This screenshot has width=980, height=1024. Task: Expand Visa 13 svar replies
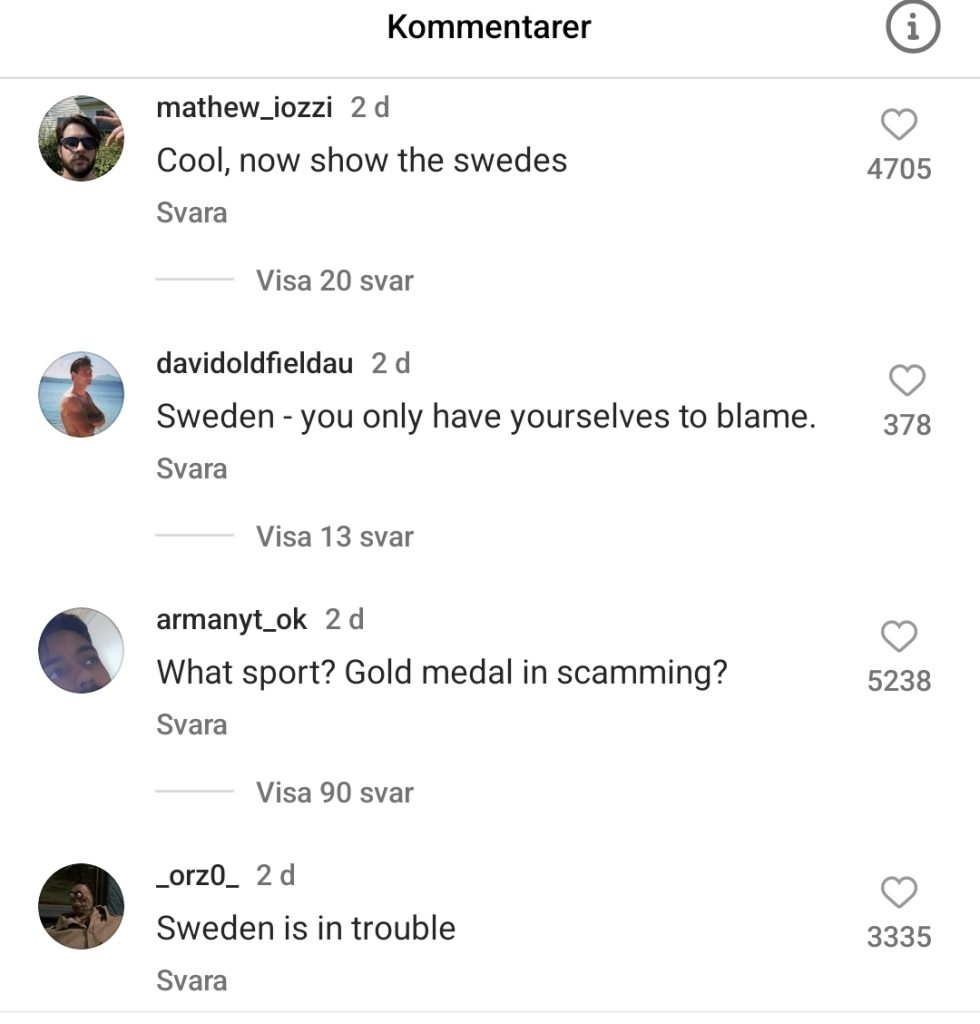coord(334,537)
